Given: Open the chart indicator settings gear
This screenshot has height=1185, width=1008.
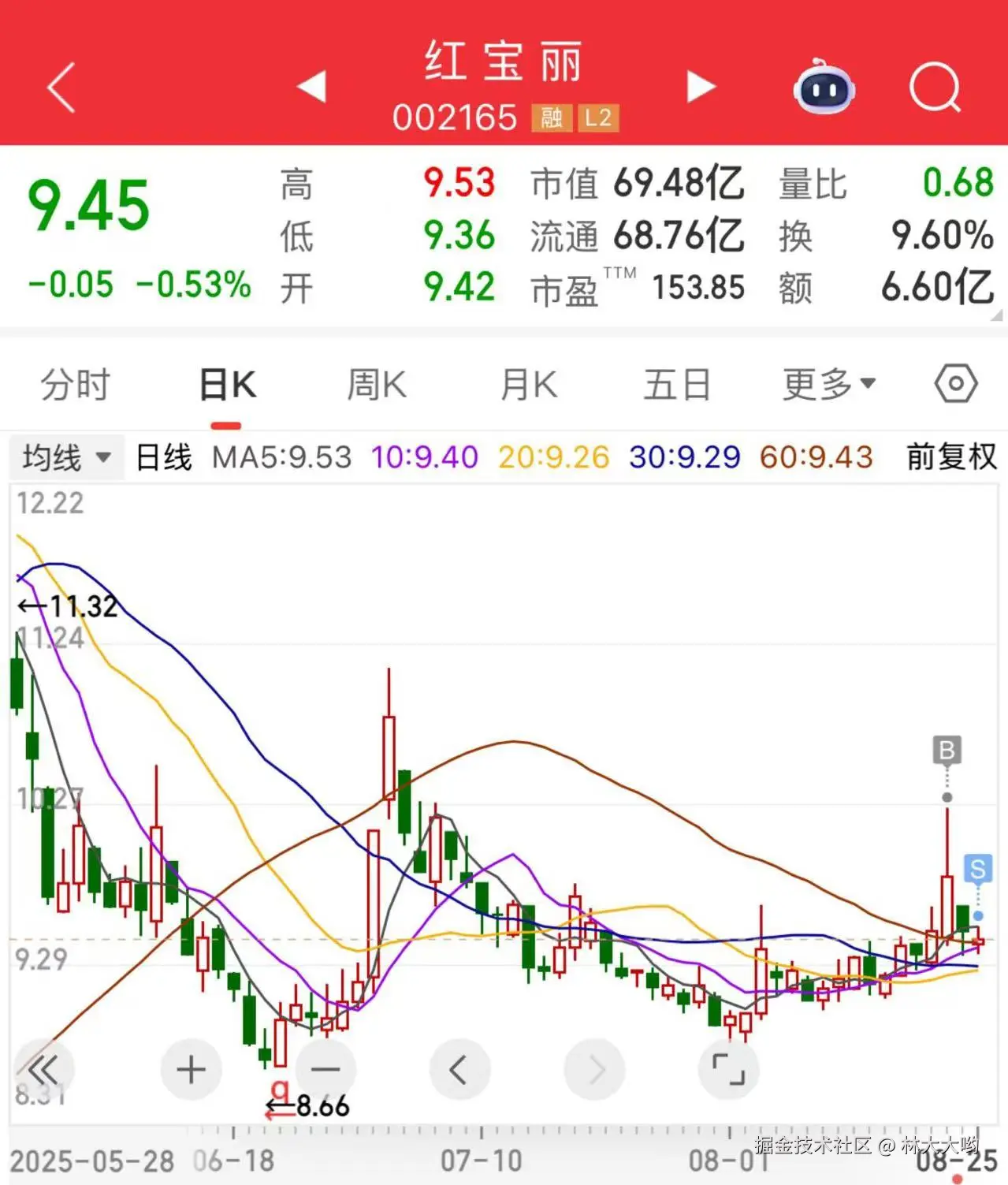Looking at the screenshot, I should coord(954,383).
